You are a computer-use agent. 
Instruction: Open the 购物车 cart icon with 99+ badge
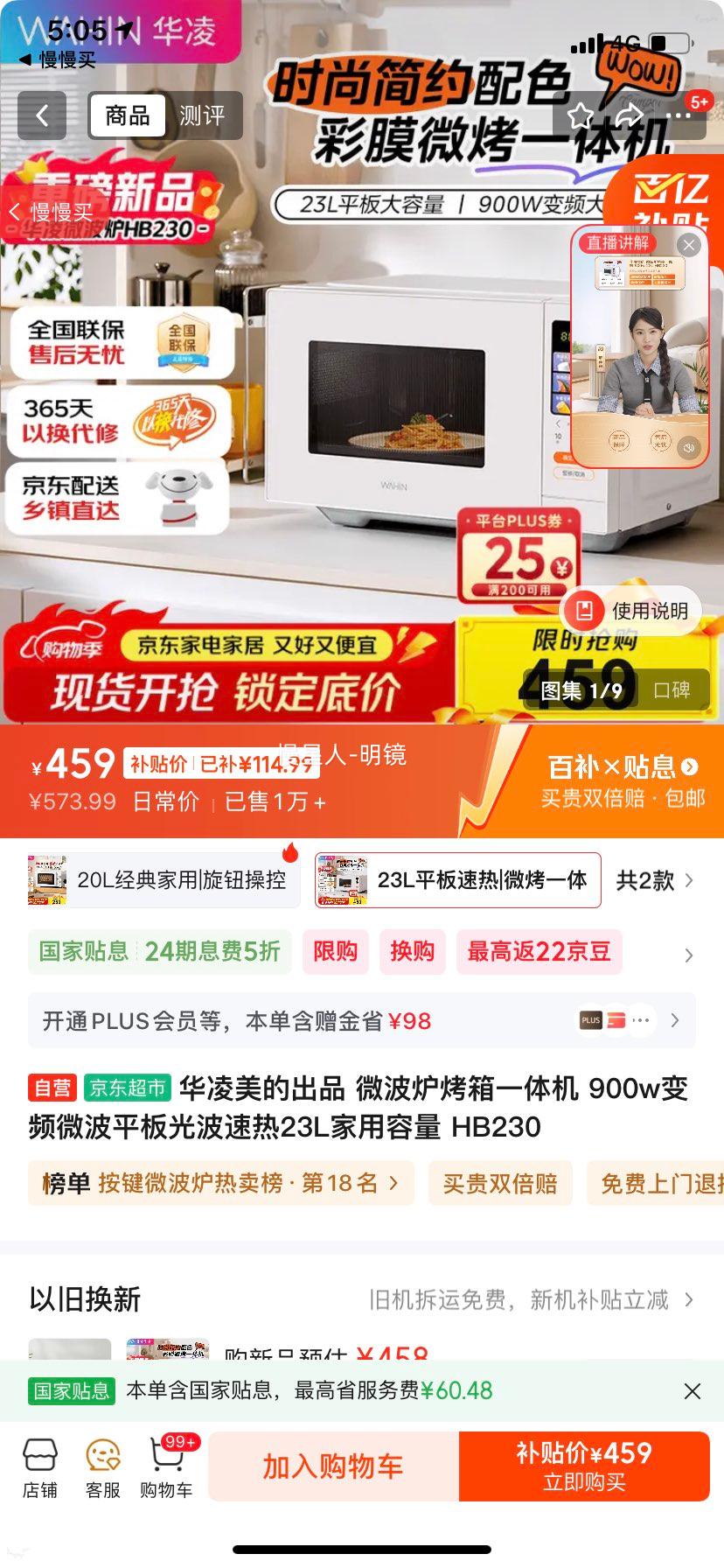167,1466
